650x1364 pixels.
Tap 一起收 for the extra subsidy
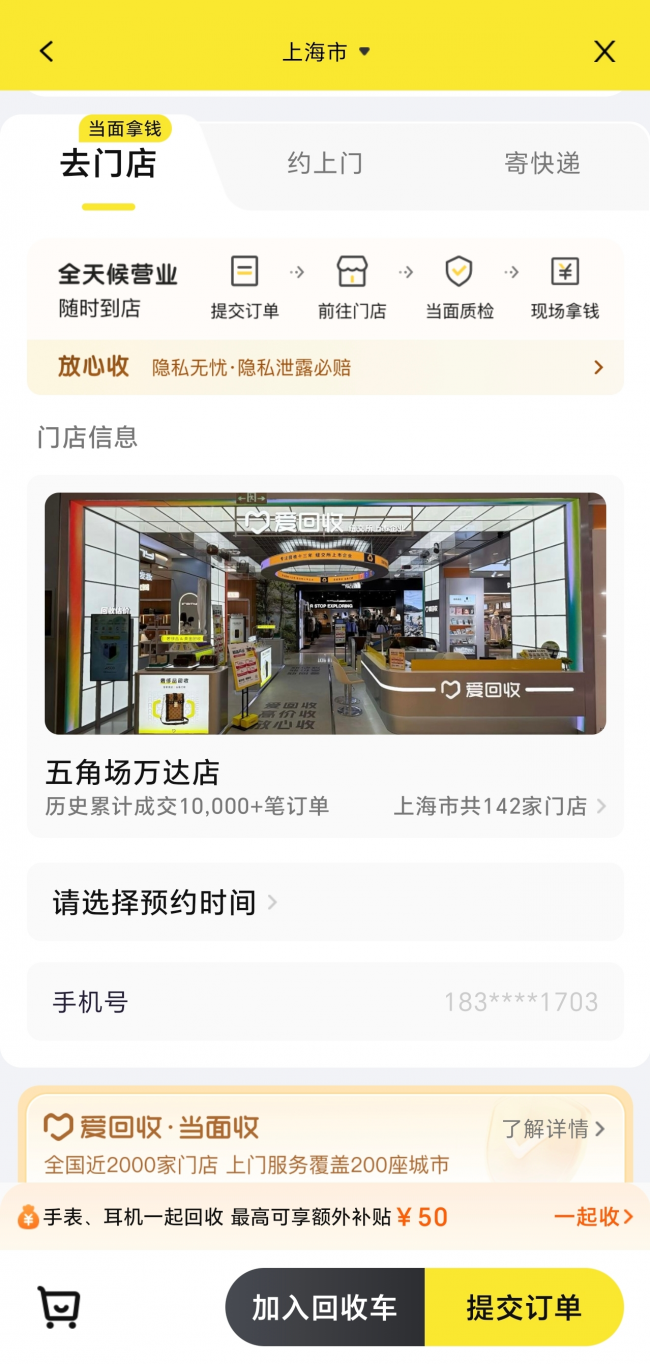(593, 1217)
